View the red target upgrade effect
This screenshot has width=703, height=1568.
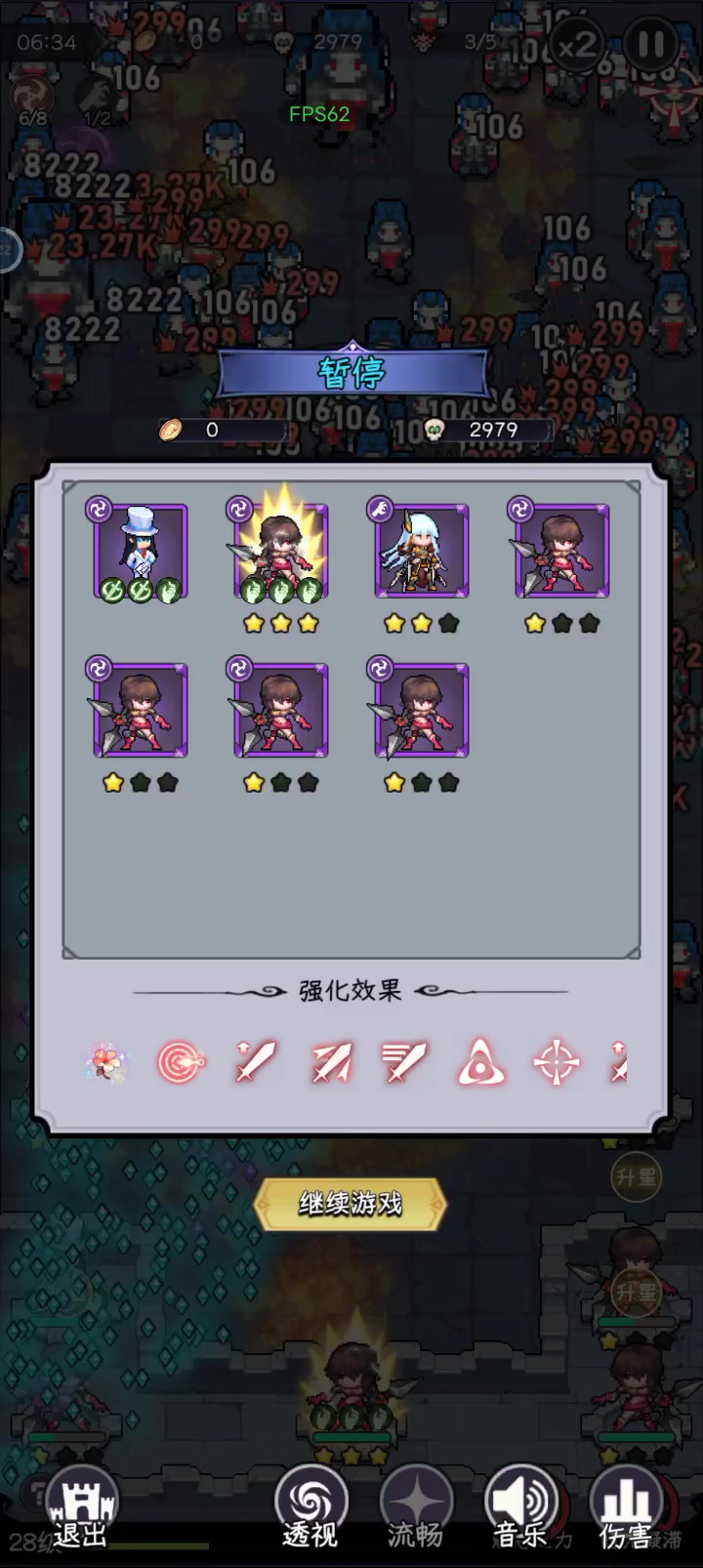(x=182, y=1061)
